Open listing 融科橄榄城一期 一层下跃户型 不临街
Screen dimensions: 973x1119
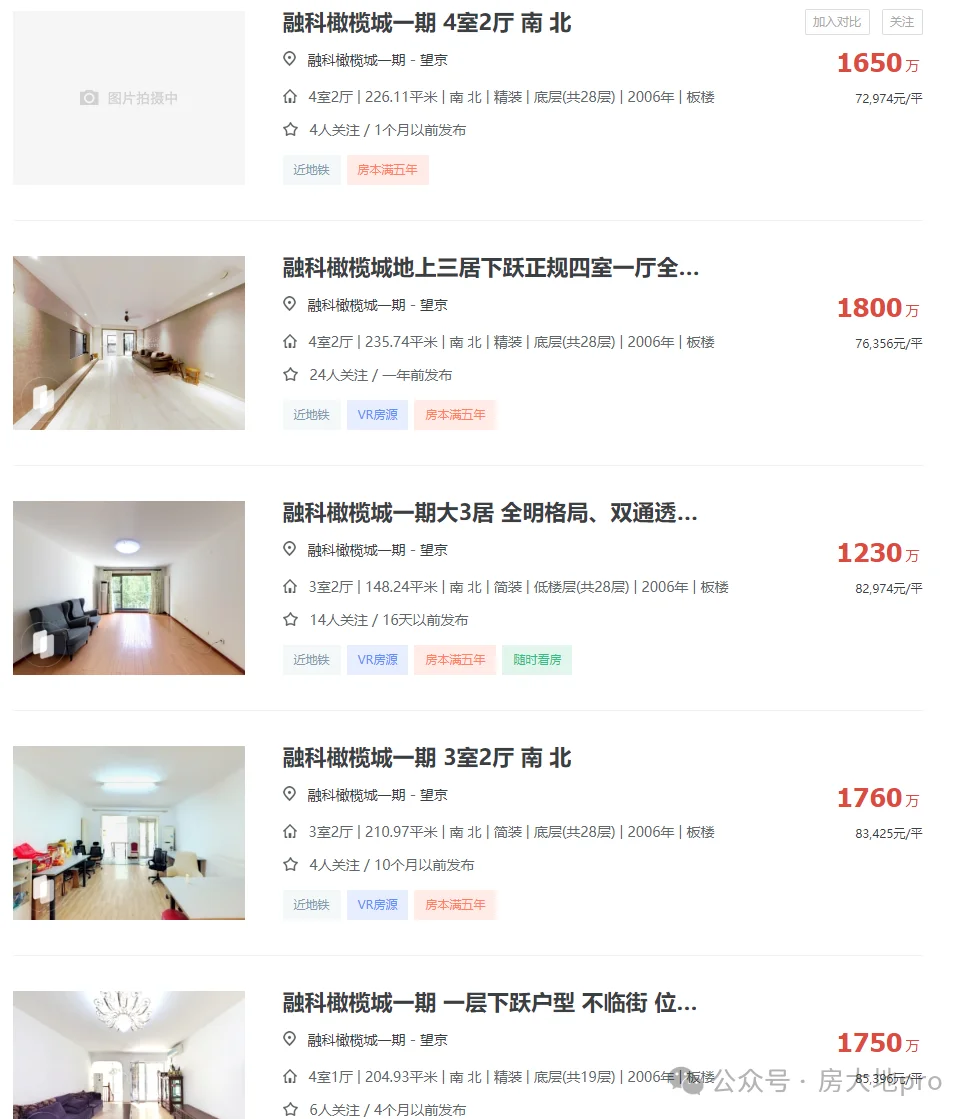(490, 1003)
